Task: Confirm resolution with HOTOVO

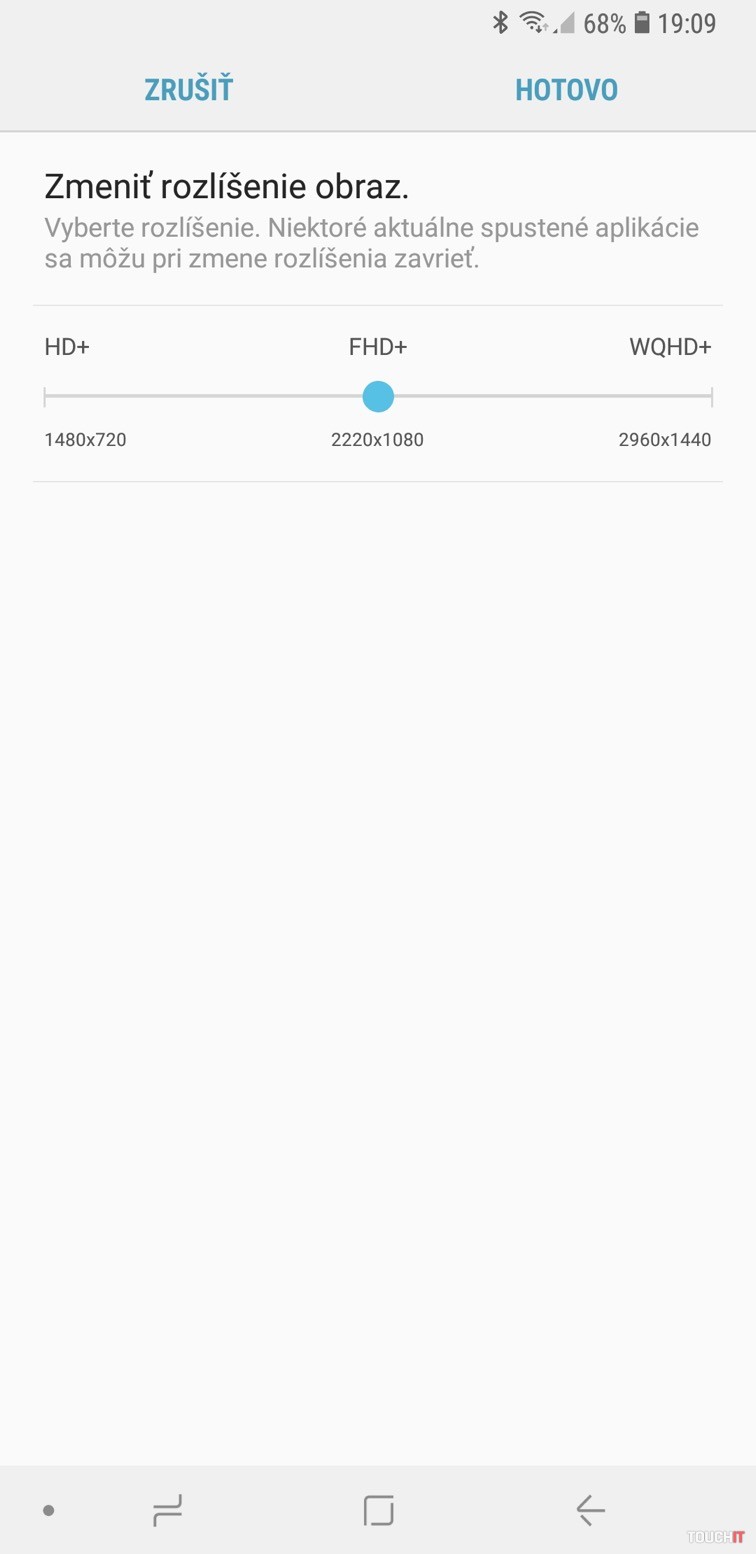Action: tap(566, 90)
